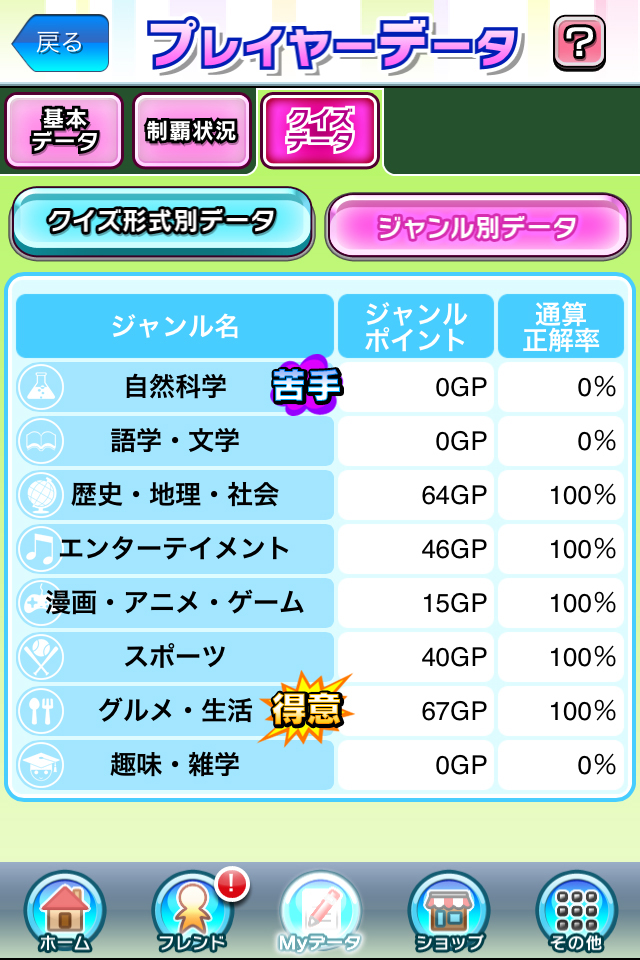Viewport: 640px width, 960px height.
Task: Go back with the 戻る button
Action: pyautogui.click(x=60, y=43)
